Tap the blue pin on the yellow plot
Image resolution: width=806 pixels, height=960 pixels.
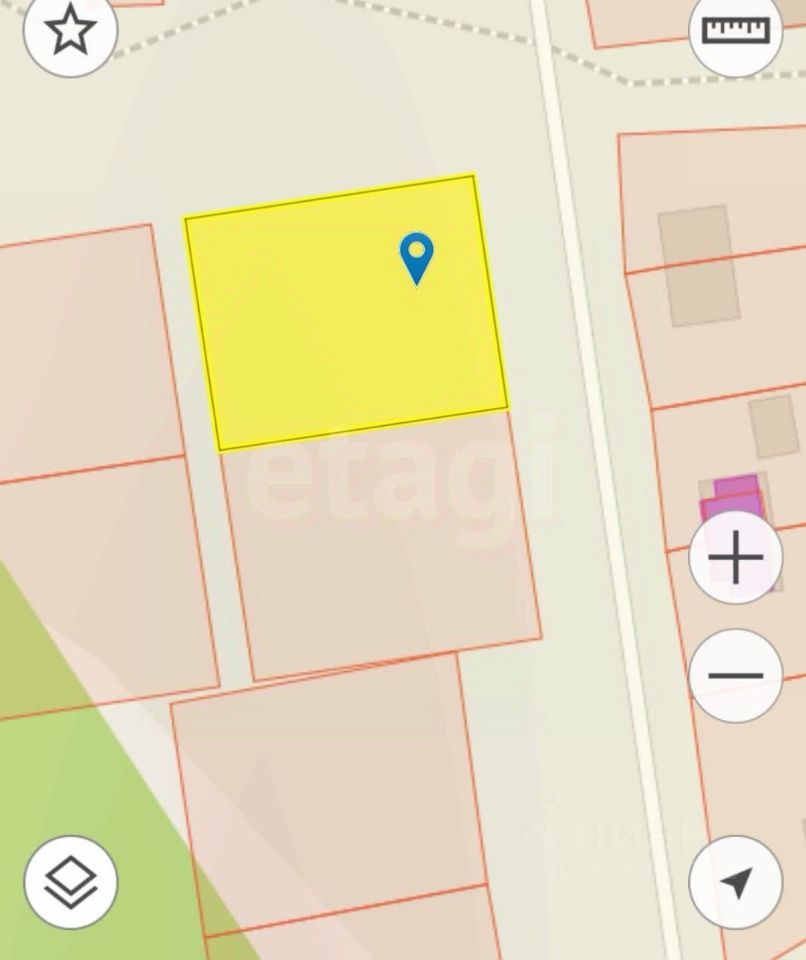(416, 256)
